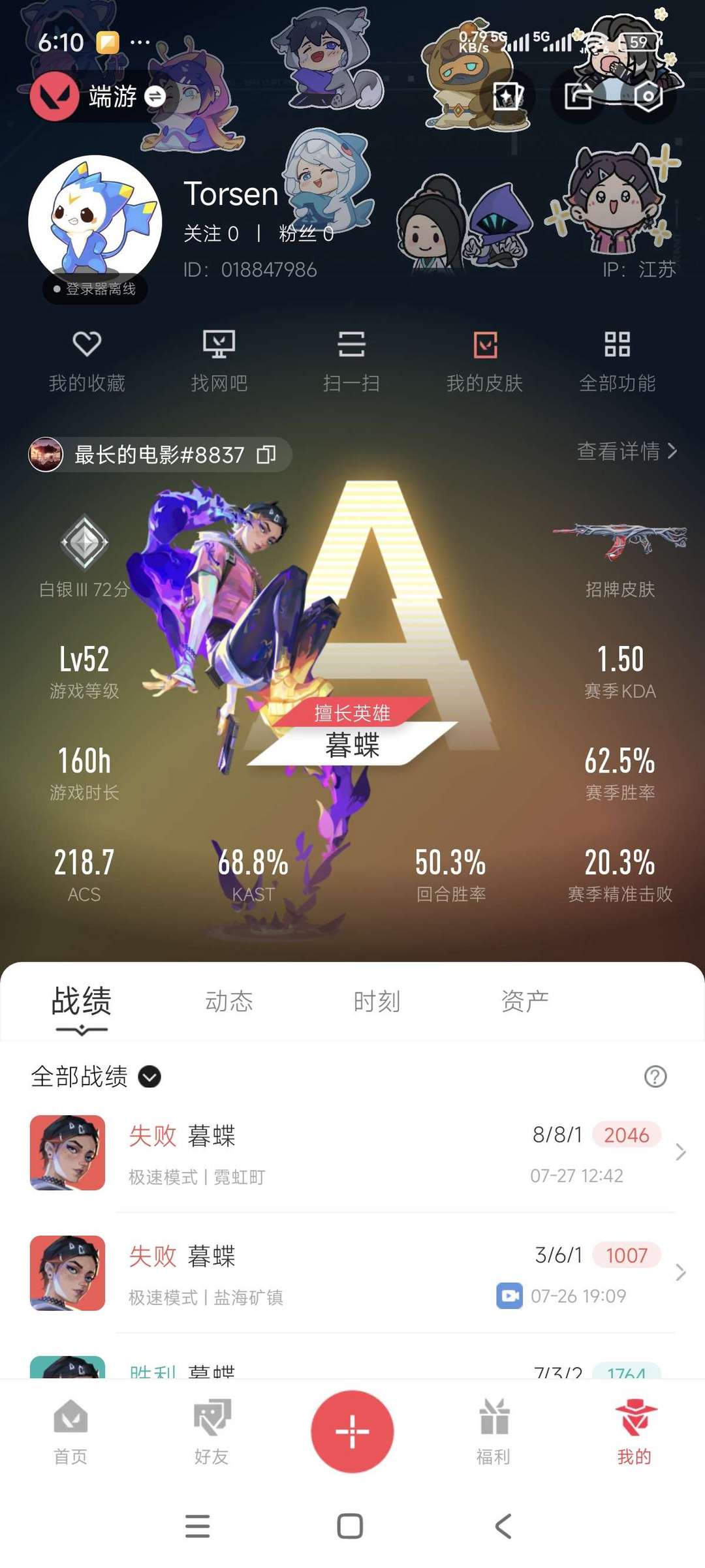Open 我的收藏 favorites
This screenshot has width=705, height=1568.
(87, 360)
